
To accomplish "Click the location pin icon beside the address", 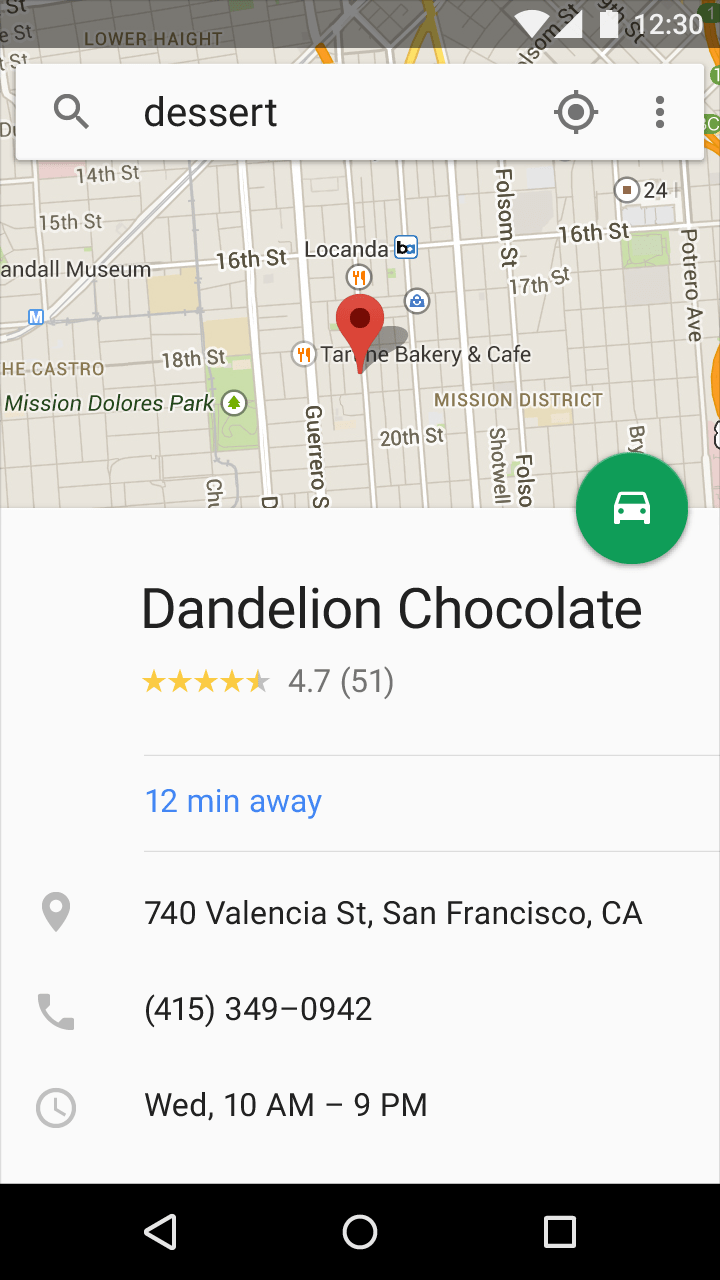I will coord(55,911).
